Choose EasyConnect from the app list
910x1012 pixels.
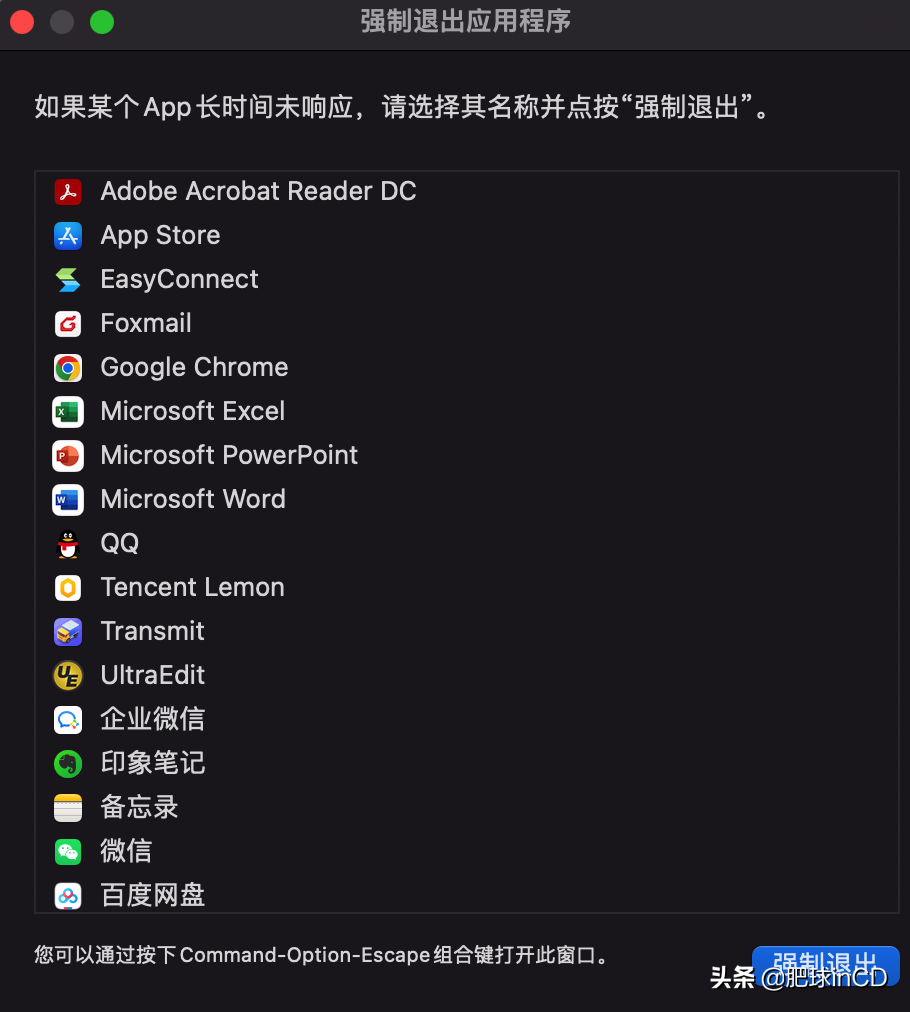point(179,279)
